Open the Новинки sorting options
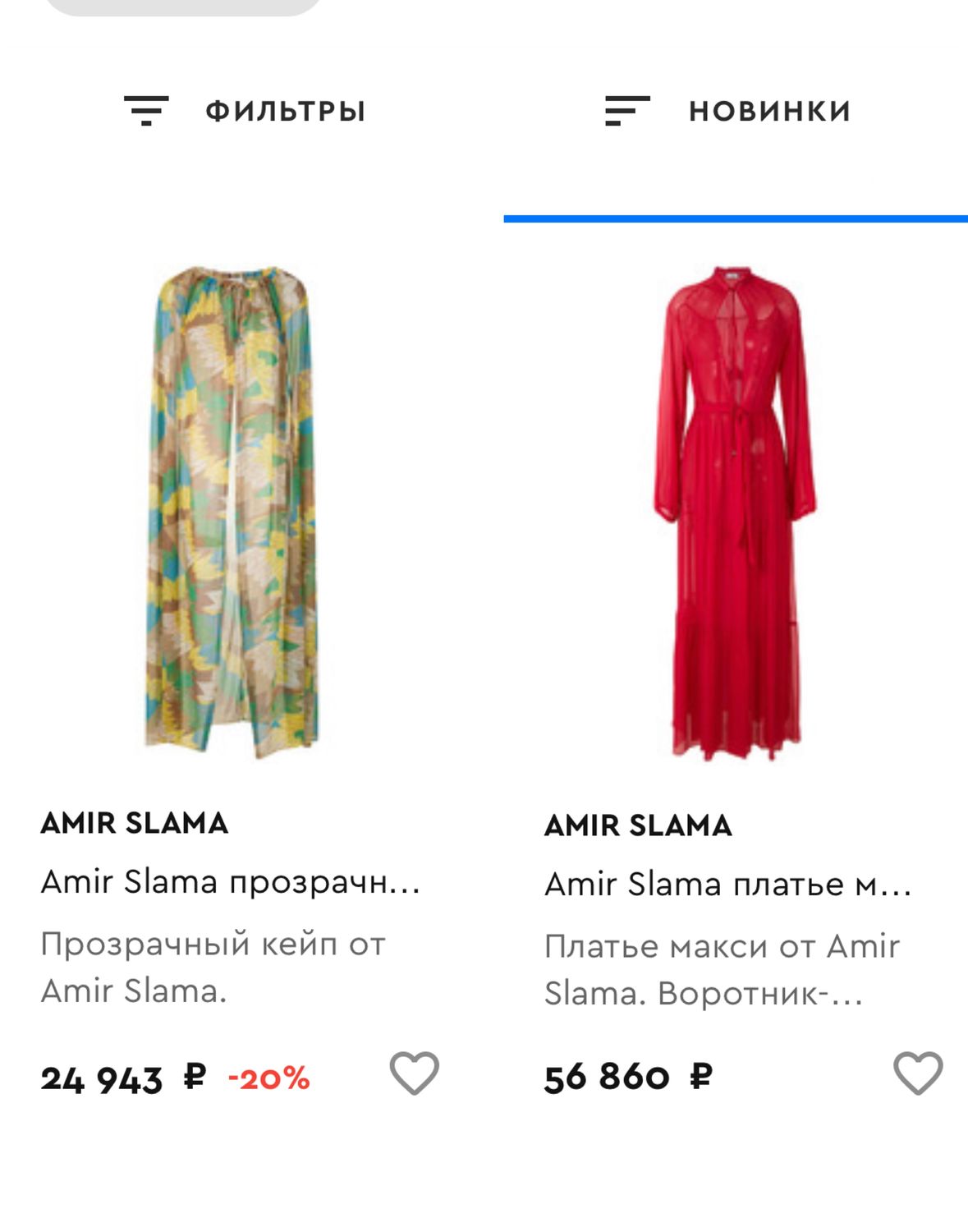968x1232 pixels. tap(727, 111)
